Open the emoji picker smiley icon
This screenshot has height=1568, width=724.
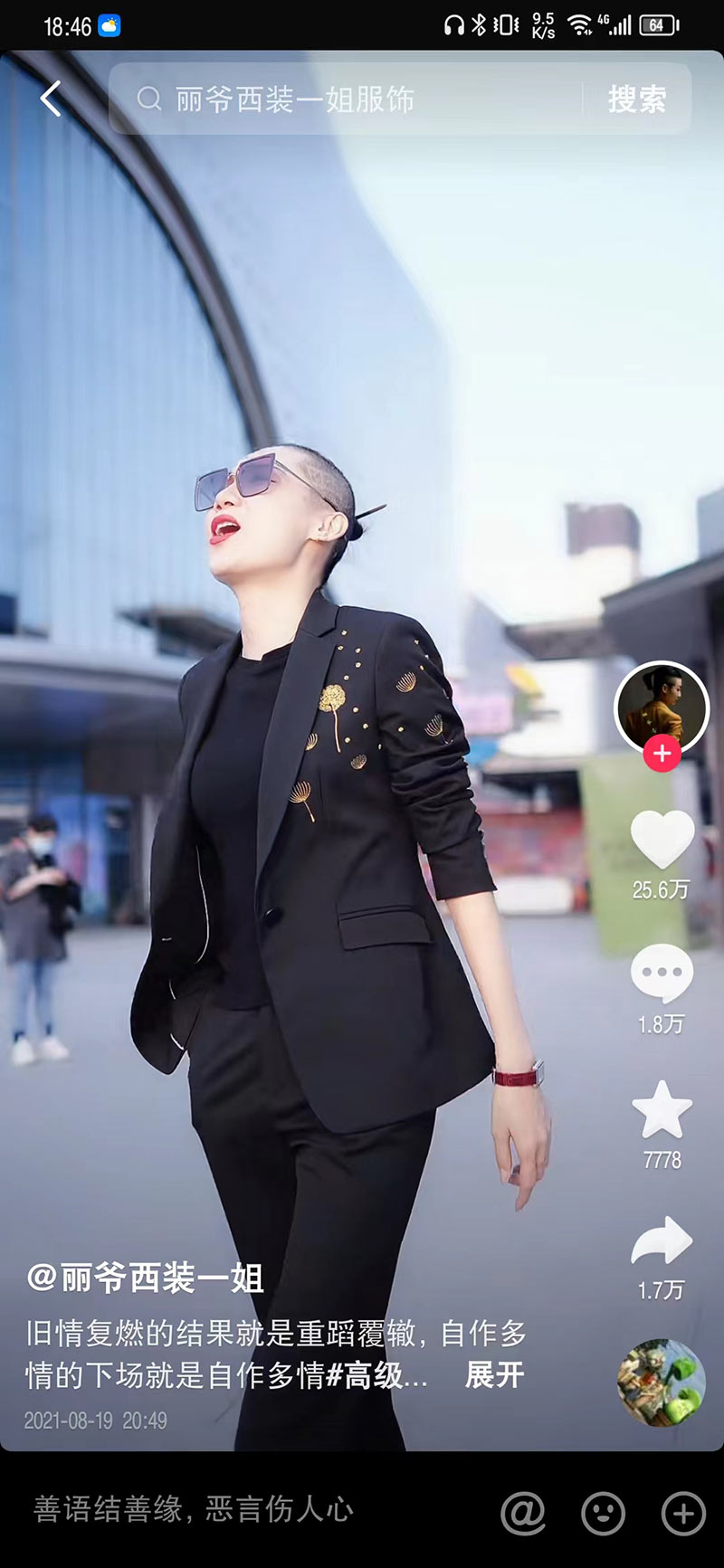pos(603,1512)
